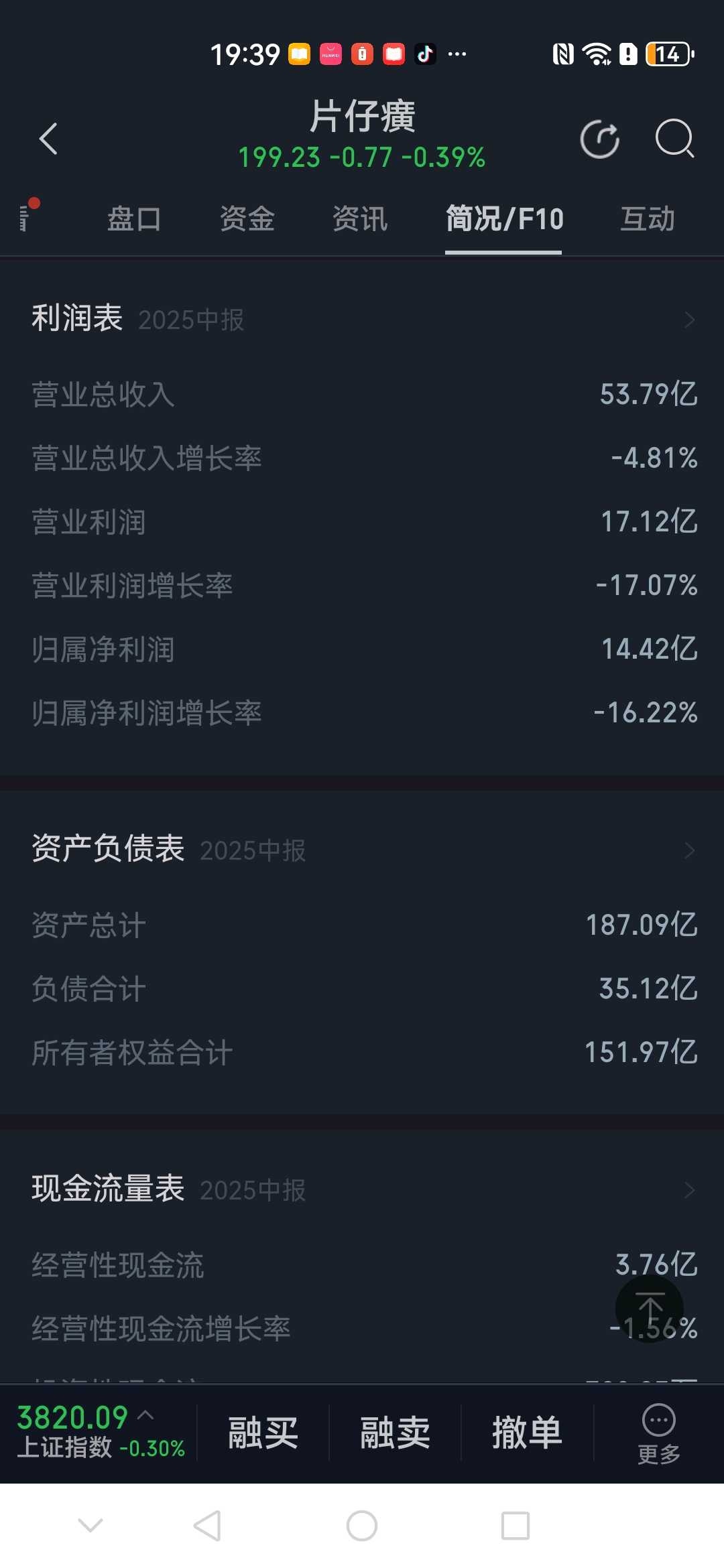Open the 现金流量表 2025中报 details

pyautogui.click(x=362, y=1189)
